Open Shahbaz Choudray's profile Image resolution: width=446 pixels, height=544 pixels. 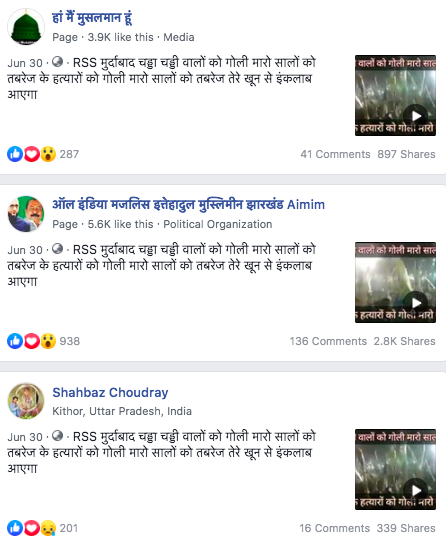[x=110, y=392]
